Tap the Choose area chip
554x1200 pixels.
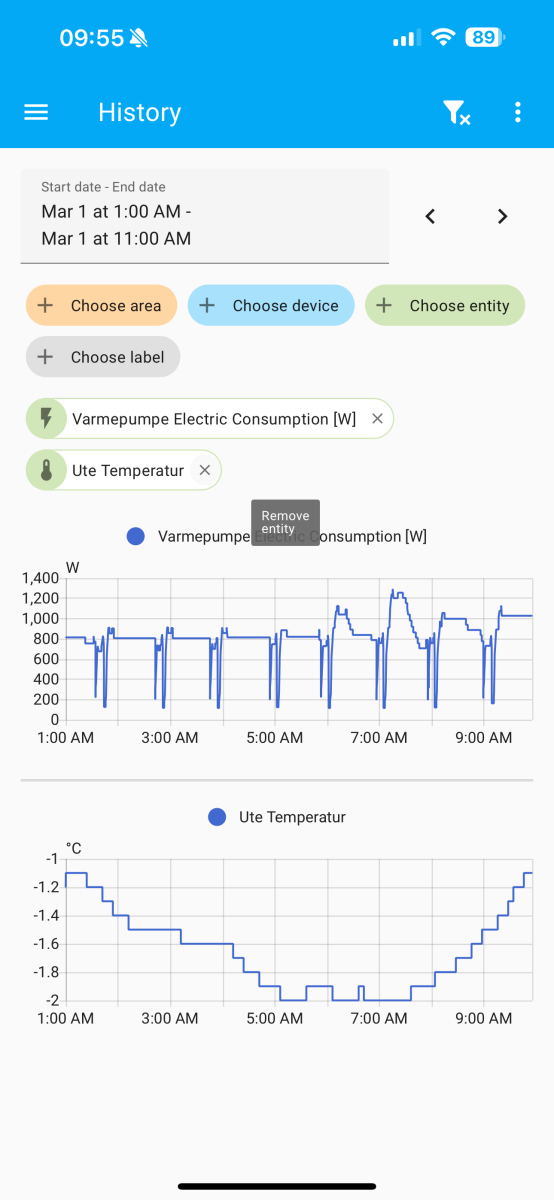pyautogui.click(x=101, y=306)
